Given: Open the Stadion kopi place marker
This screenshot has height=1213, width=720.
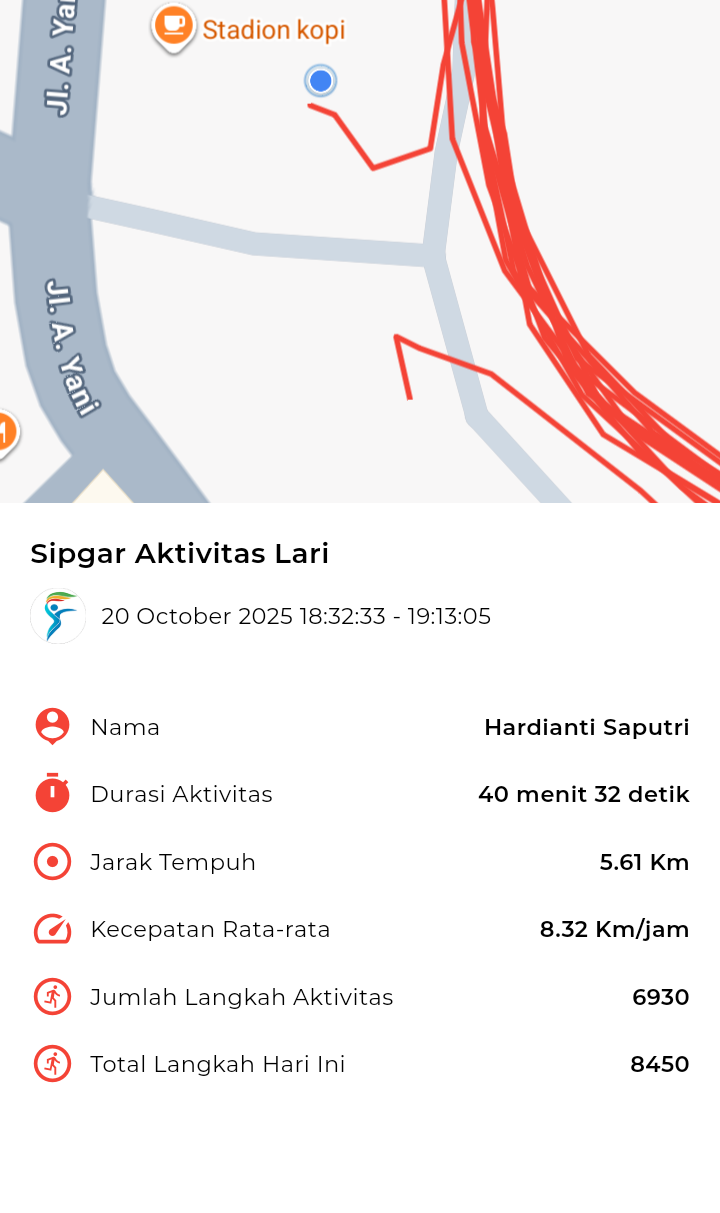Looking at the screenshot, I should [x=173, y=25].
